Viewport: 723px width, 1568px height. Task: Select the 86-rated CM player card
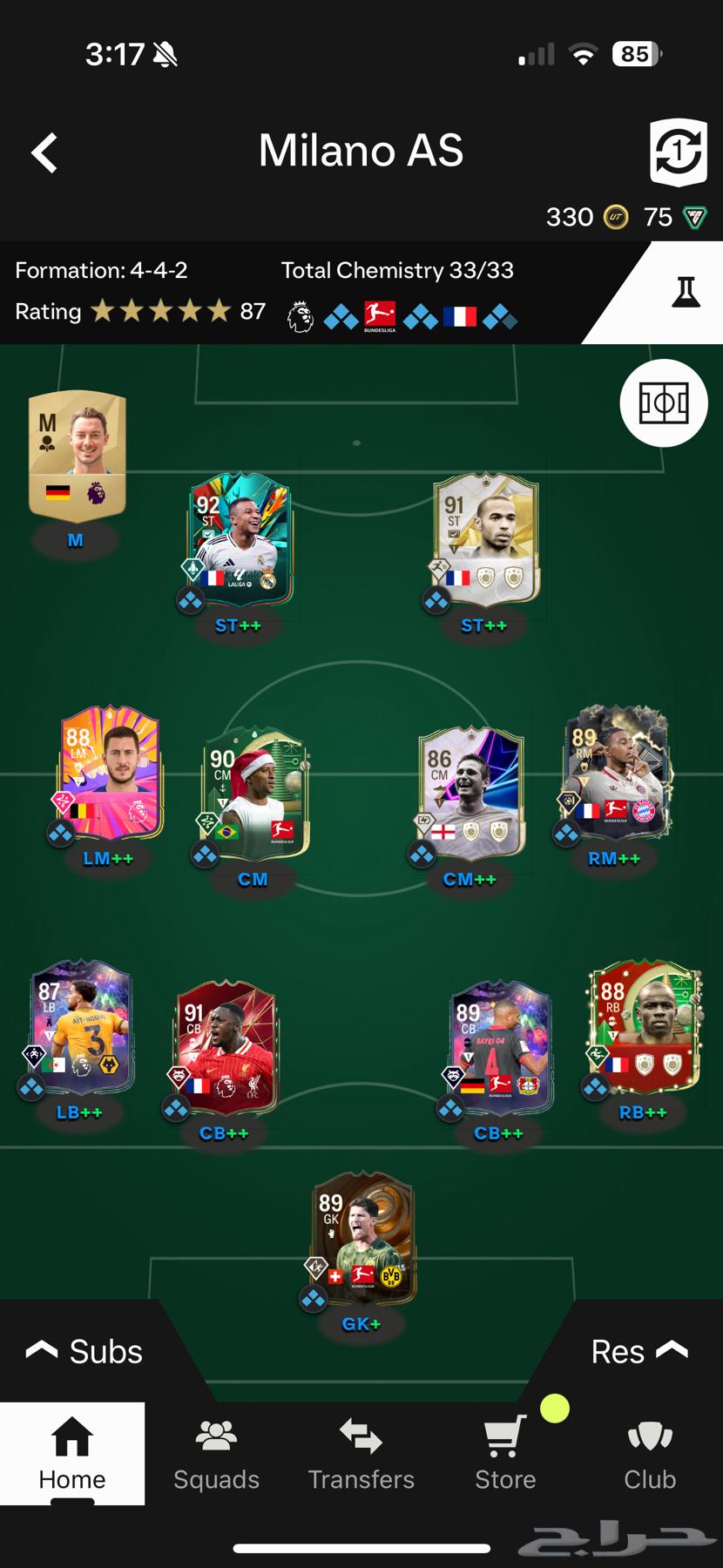pyautogui.click(x=471, y=793)
